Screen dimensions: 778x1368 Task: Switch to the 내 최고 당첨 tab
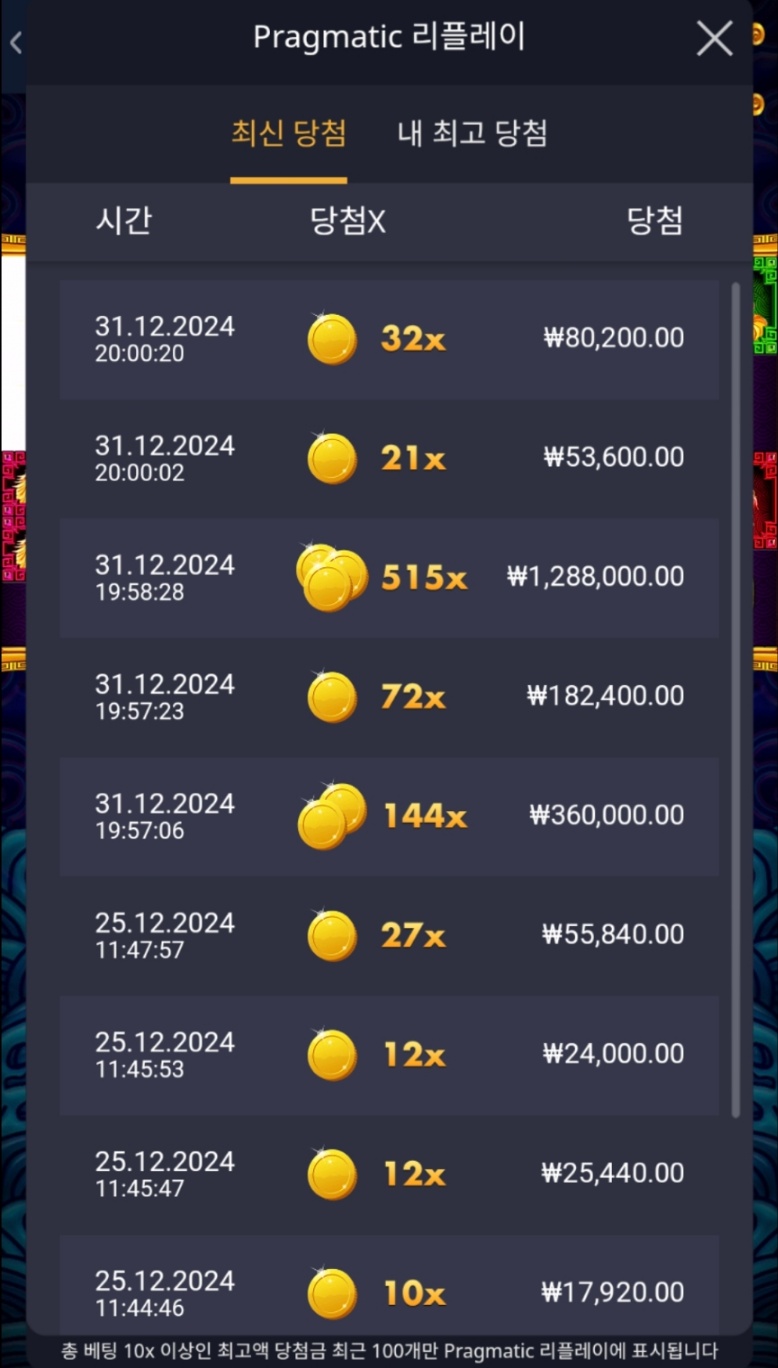click(x=472, y=134)
